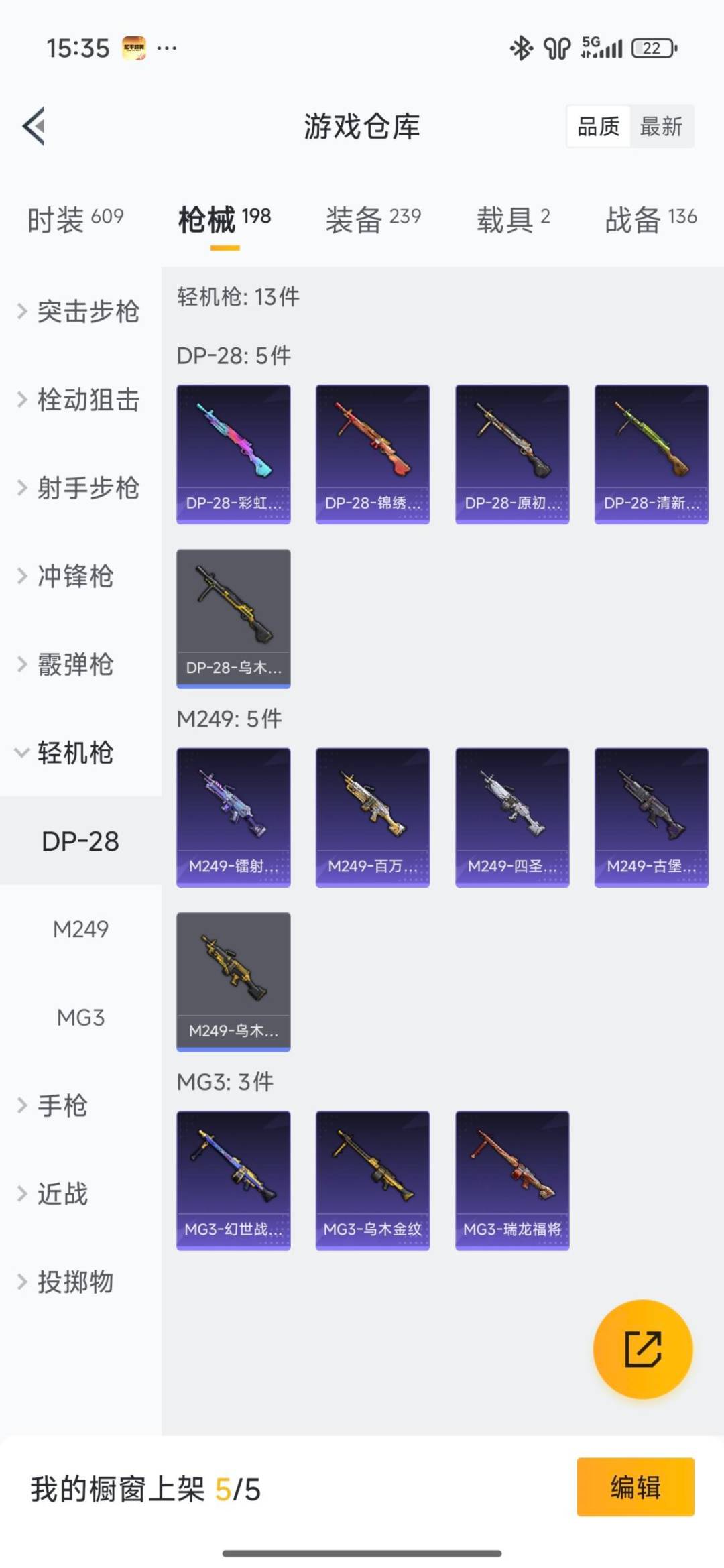Screen dimensions: 724x1568
Task: Open the share/export floating button
Action: (642, 1349)
